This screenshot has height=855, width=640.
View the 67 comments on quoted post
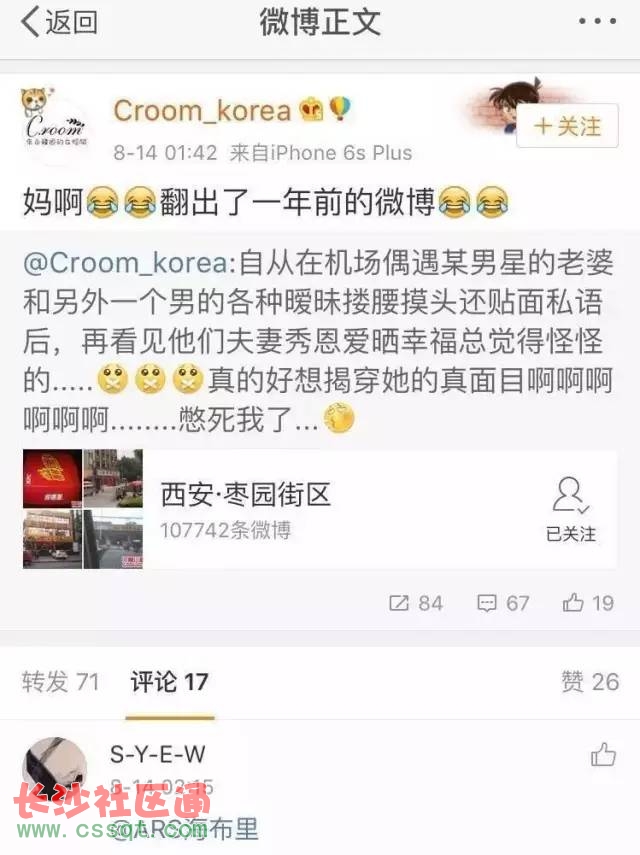[x=503, y=603]
